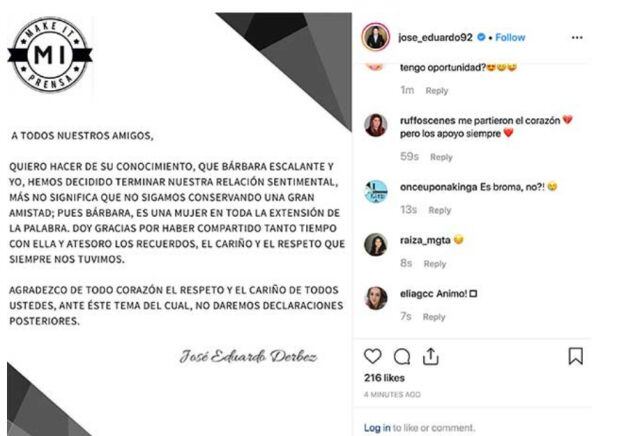Reply to ruffoscenes's comment
Screen dimensions: 640x436
(x=441, y=157)
